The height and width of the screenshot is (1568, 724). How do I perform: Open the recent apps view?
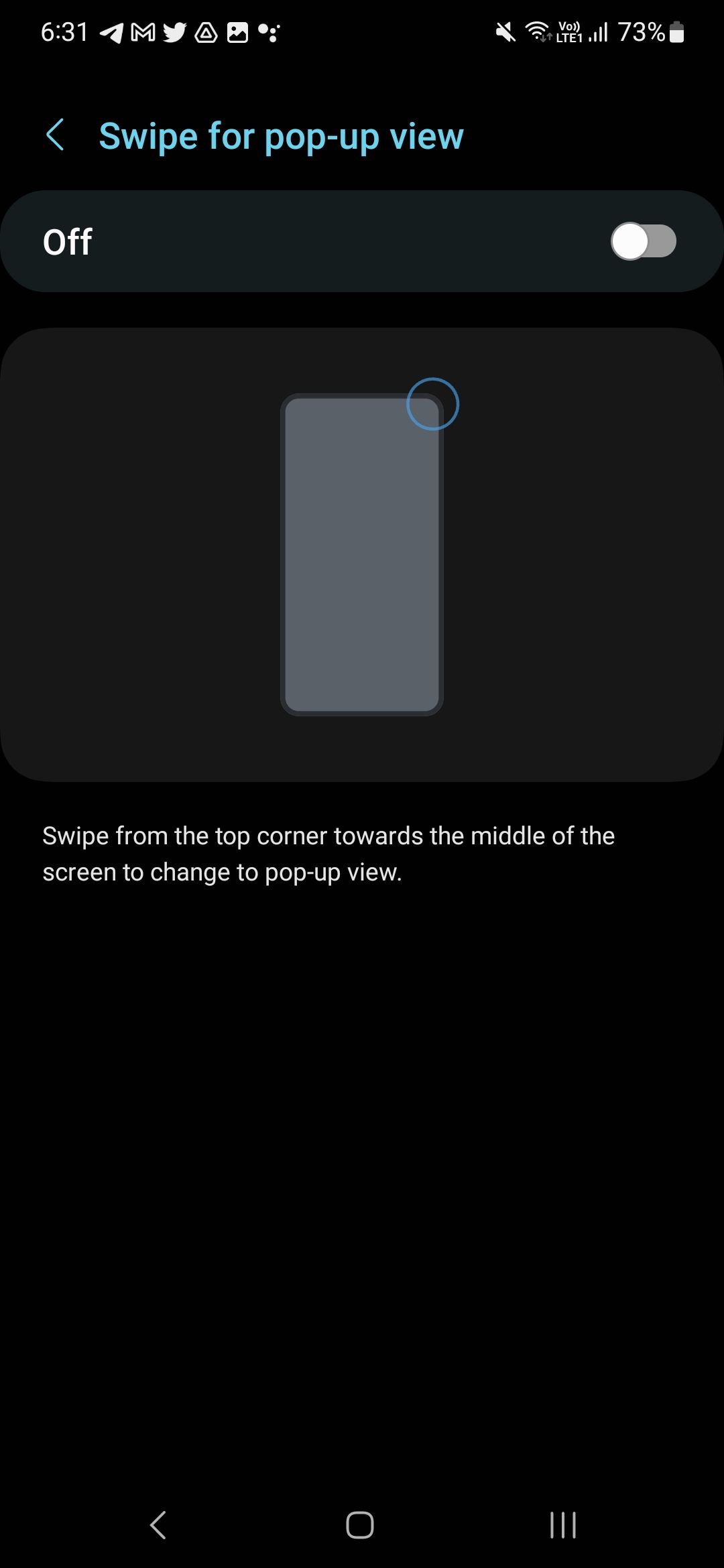562,1525
